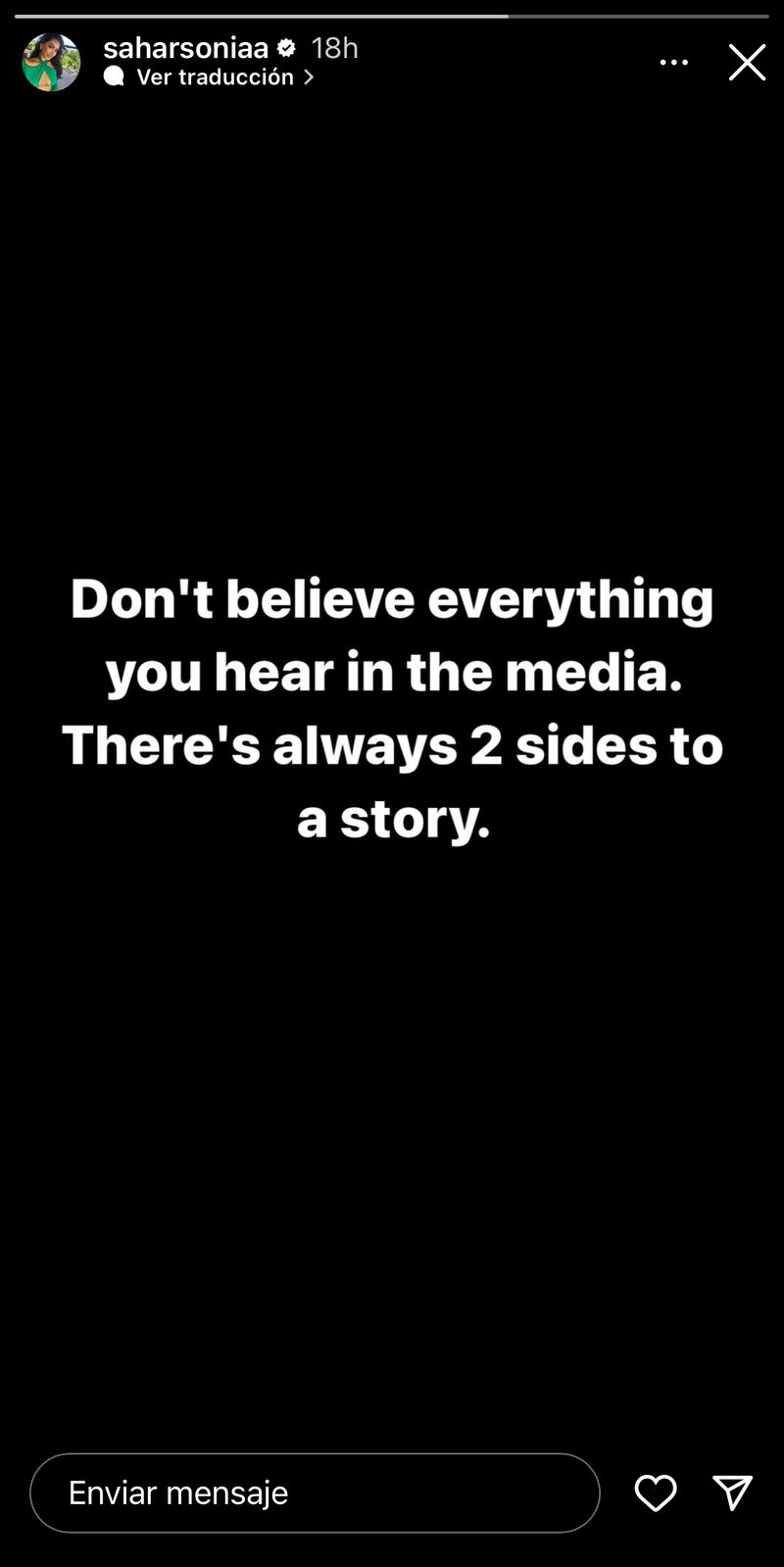784x1567 pixels.
Task: Tap Ver traducción to translate story
Action: [x=216, y=76]
